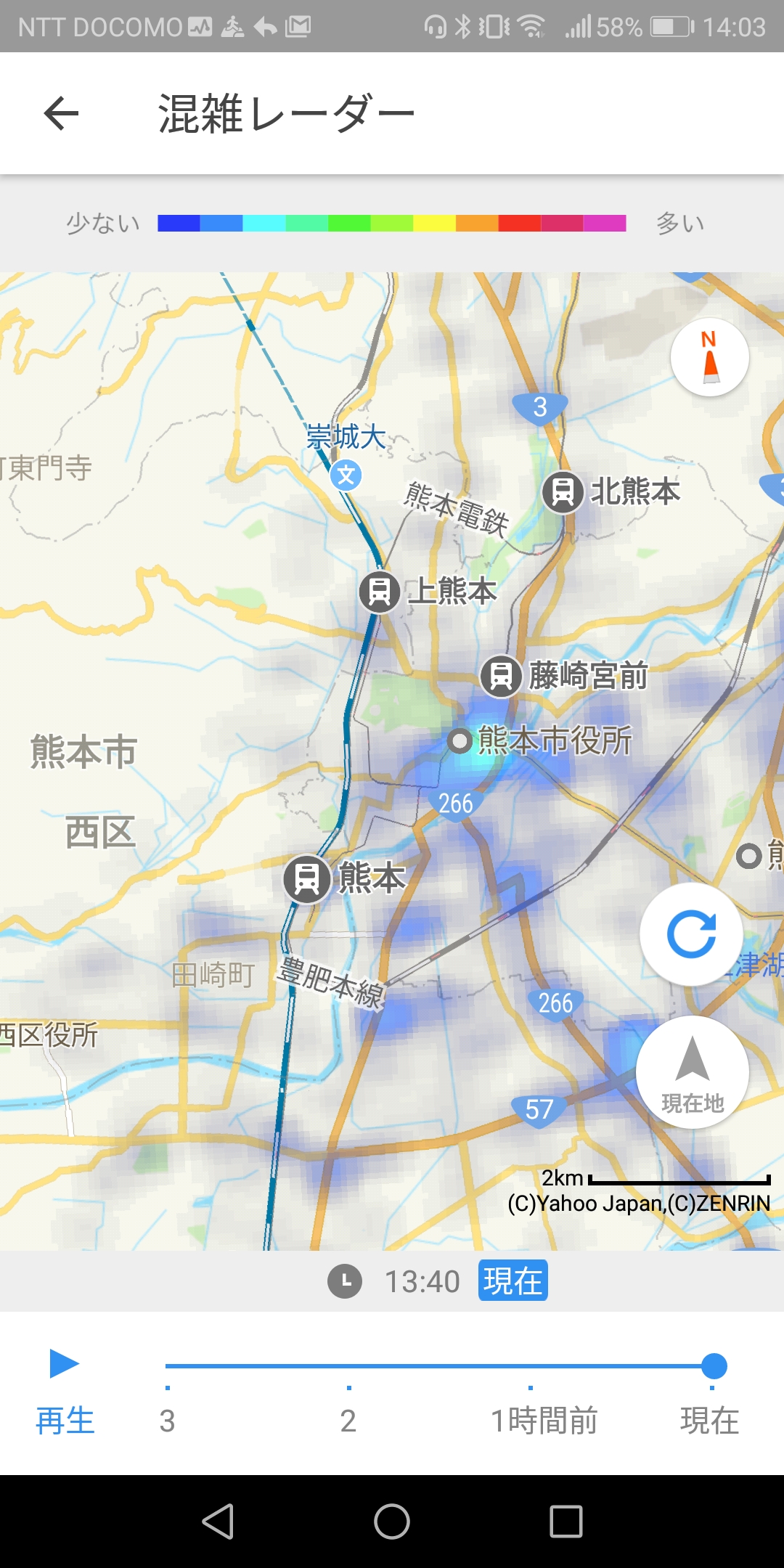Select the 藤崎宮前 station marker
This screenshot has height=1568, width=784.
pyautogui.click(x=501, y=676)
